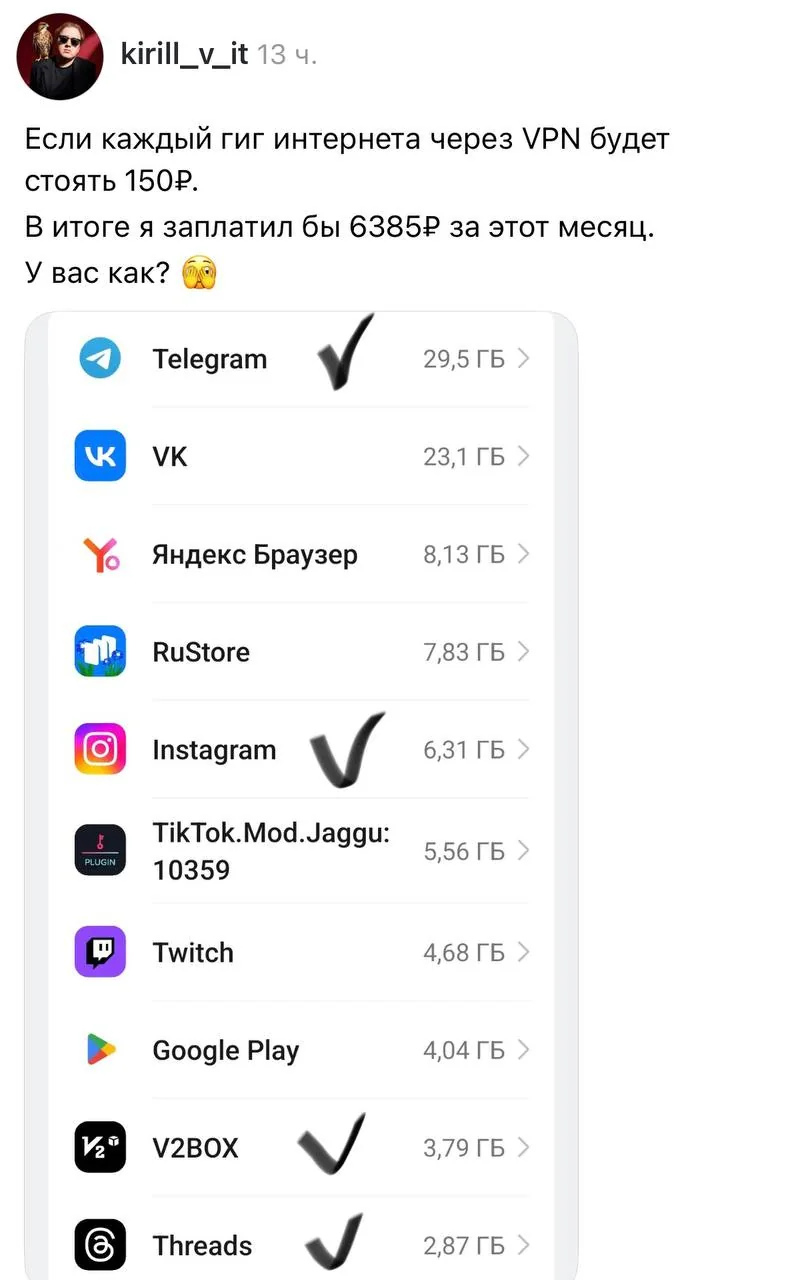Click the 29,5 ГБ data value
The width and height of the screenshot is (786, 1280).
pyautogui.click(x=464, y=358)
